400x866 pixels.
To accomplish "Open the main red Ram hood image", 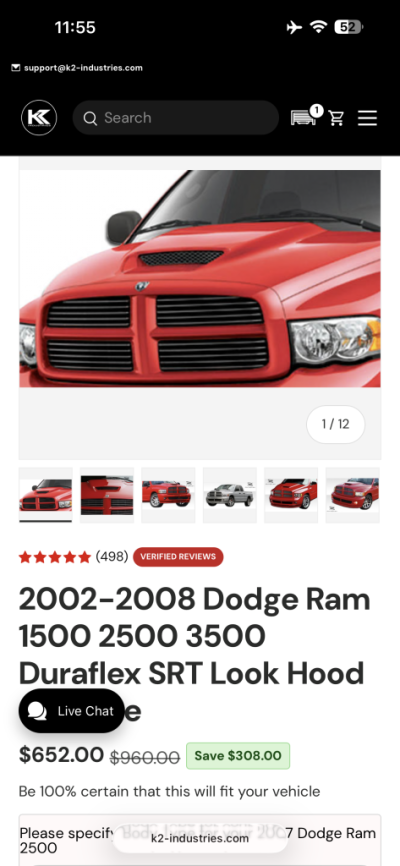I will [x=200, y=278].
